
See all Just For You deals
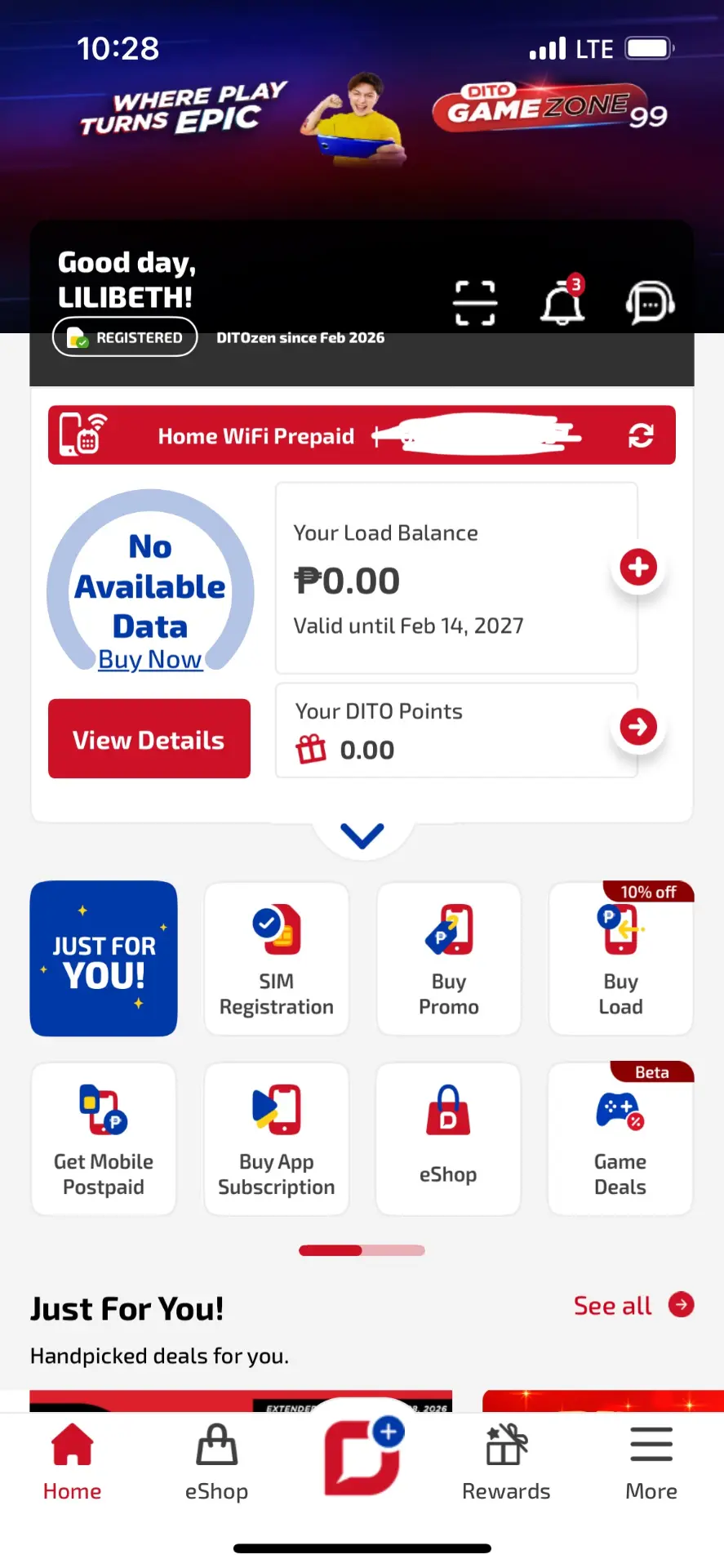click(x=633, y=1305)
